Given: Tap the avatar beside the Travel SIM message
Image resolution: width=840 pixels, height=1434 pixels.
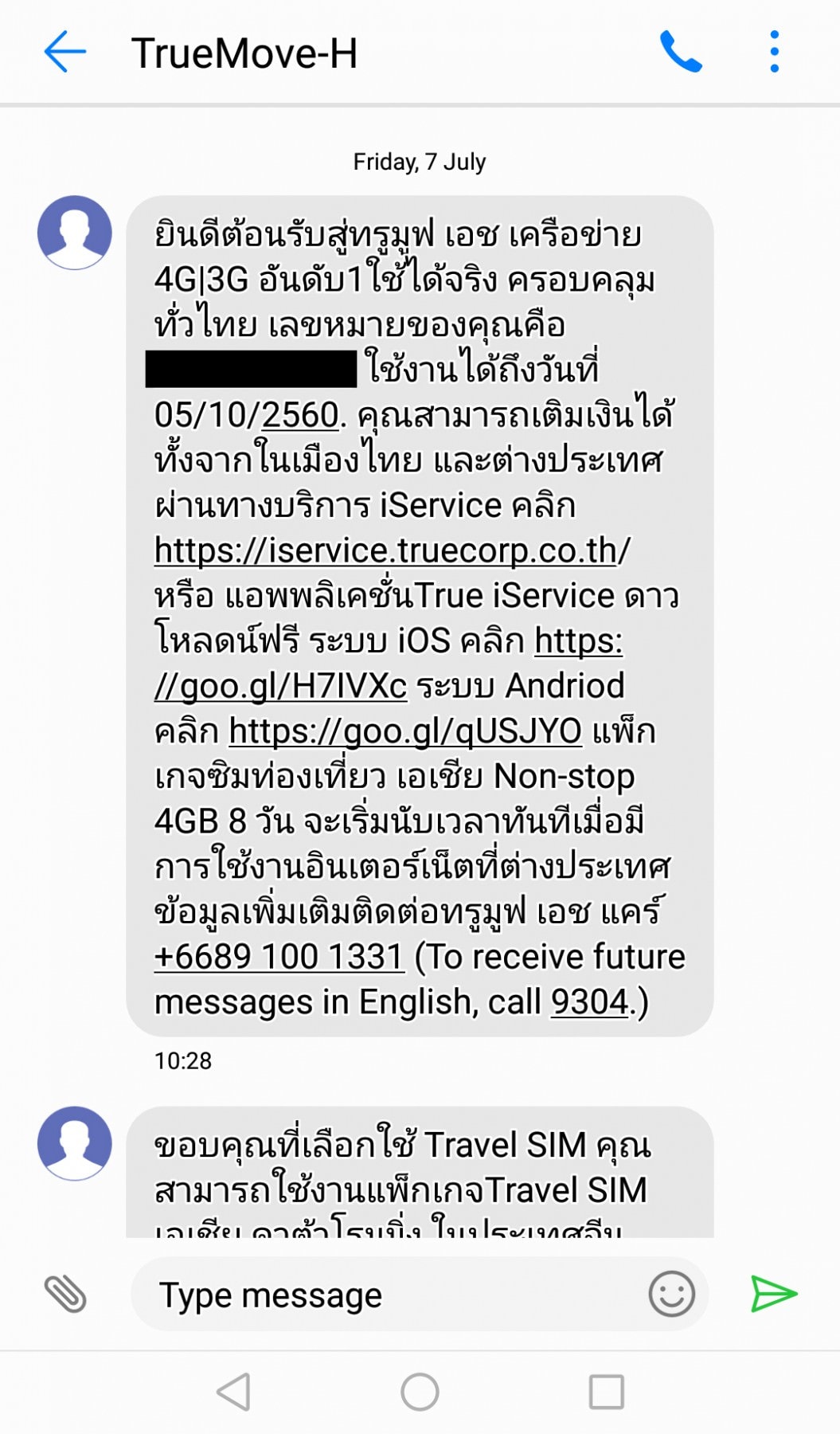Looking at the screenshot, I should pyautogui.click(x=75, y=1143).
